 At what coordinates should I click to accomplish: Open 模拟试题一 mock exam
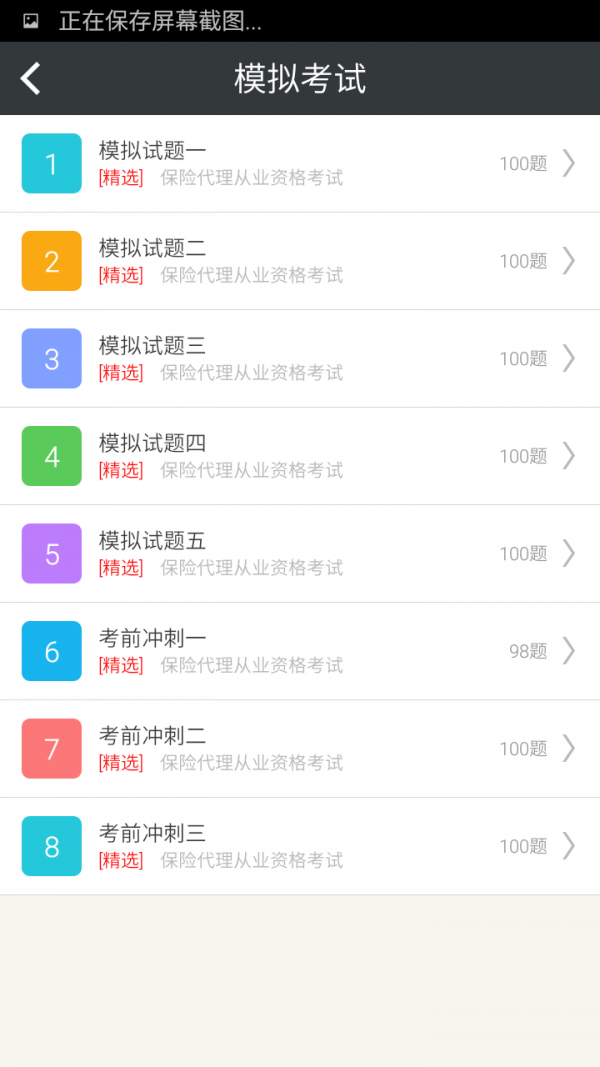300,164
